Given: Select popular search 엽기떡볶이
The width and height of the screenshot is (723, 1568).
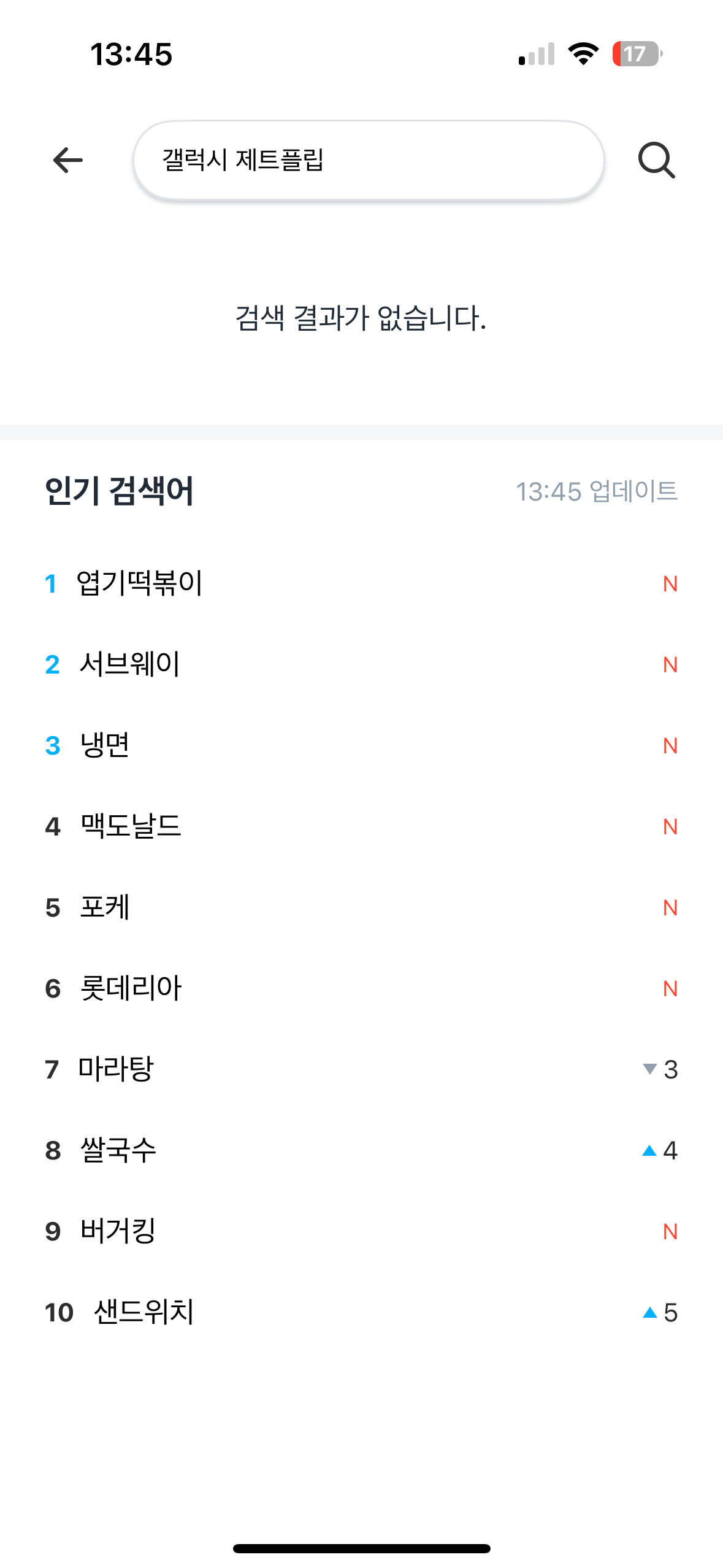Looking at the screenshot, I should (x=139, y=583).
